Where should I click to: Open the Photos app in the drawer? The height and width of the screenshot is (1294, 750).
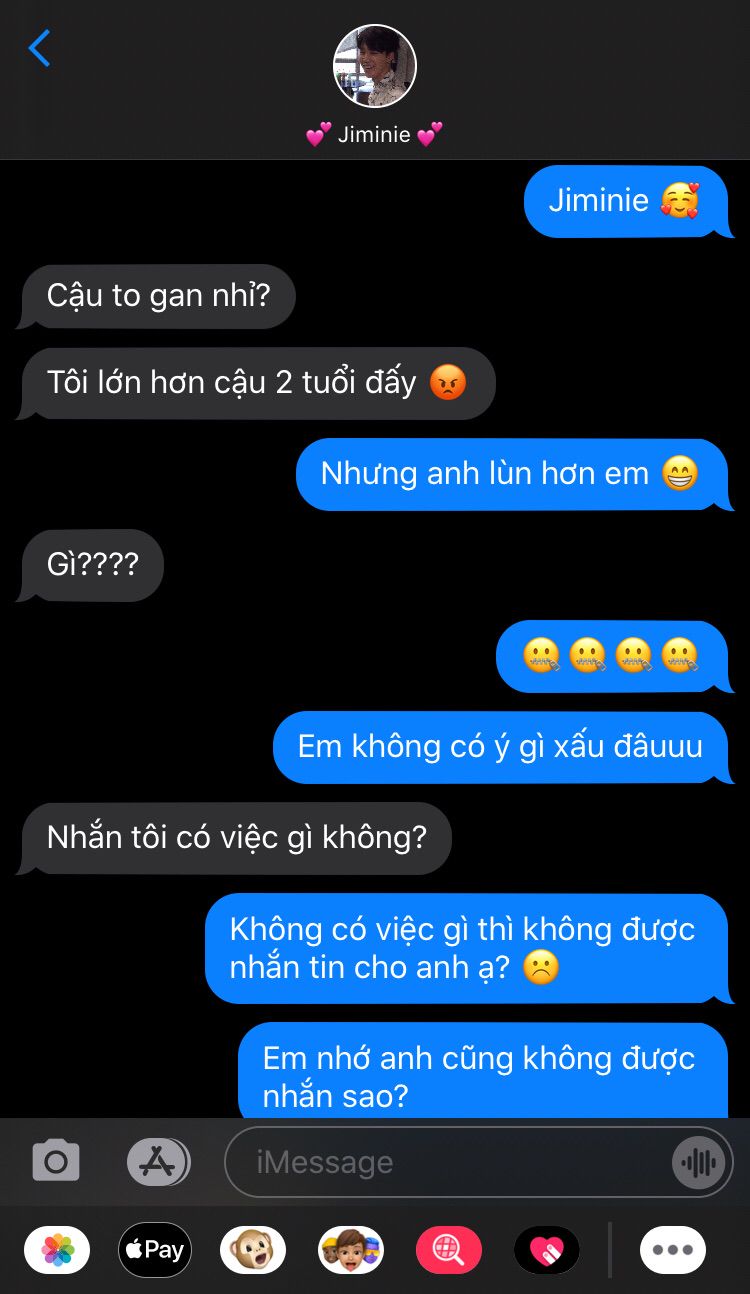pyautogui.click(x=57, y=1250)
